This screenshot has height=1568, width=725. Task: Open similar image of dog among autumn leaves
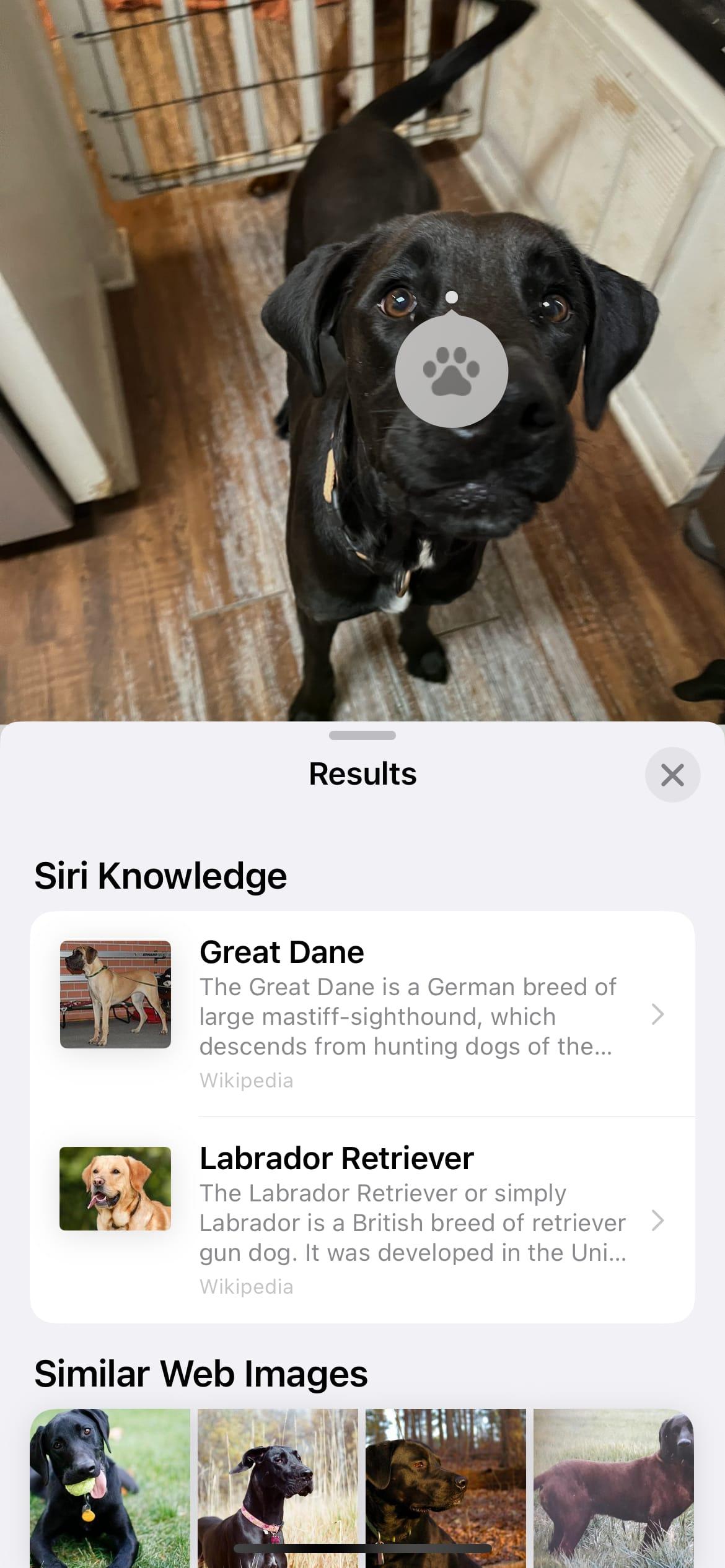[446, 1486]
